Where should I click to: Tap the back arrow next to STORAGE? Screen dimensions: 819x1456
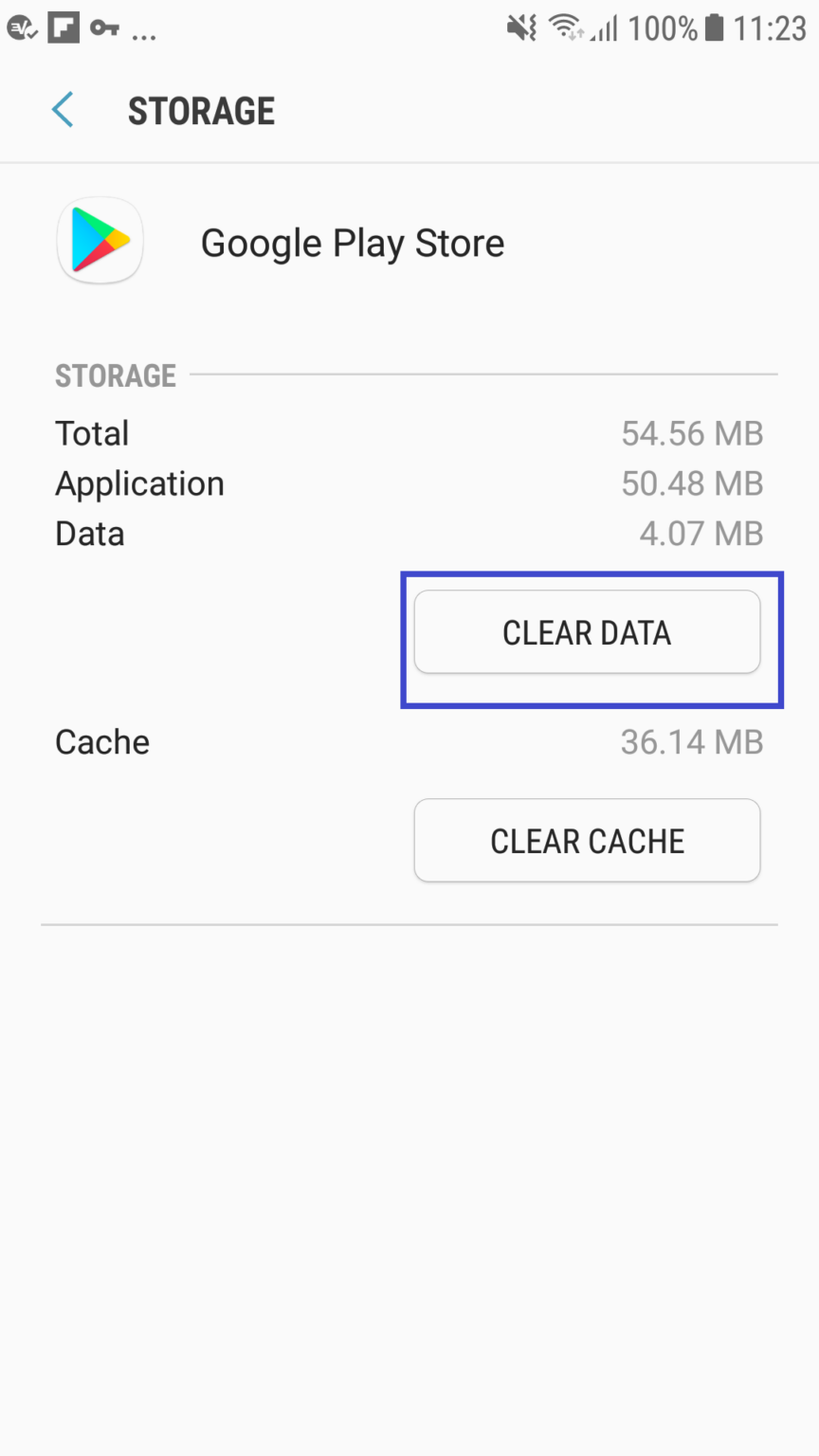(63, 110)
